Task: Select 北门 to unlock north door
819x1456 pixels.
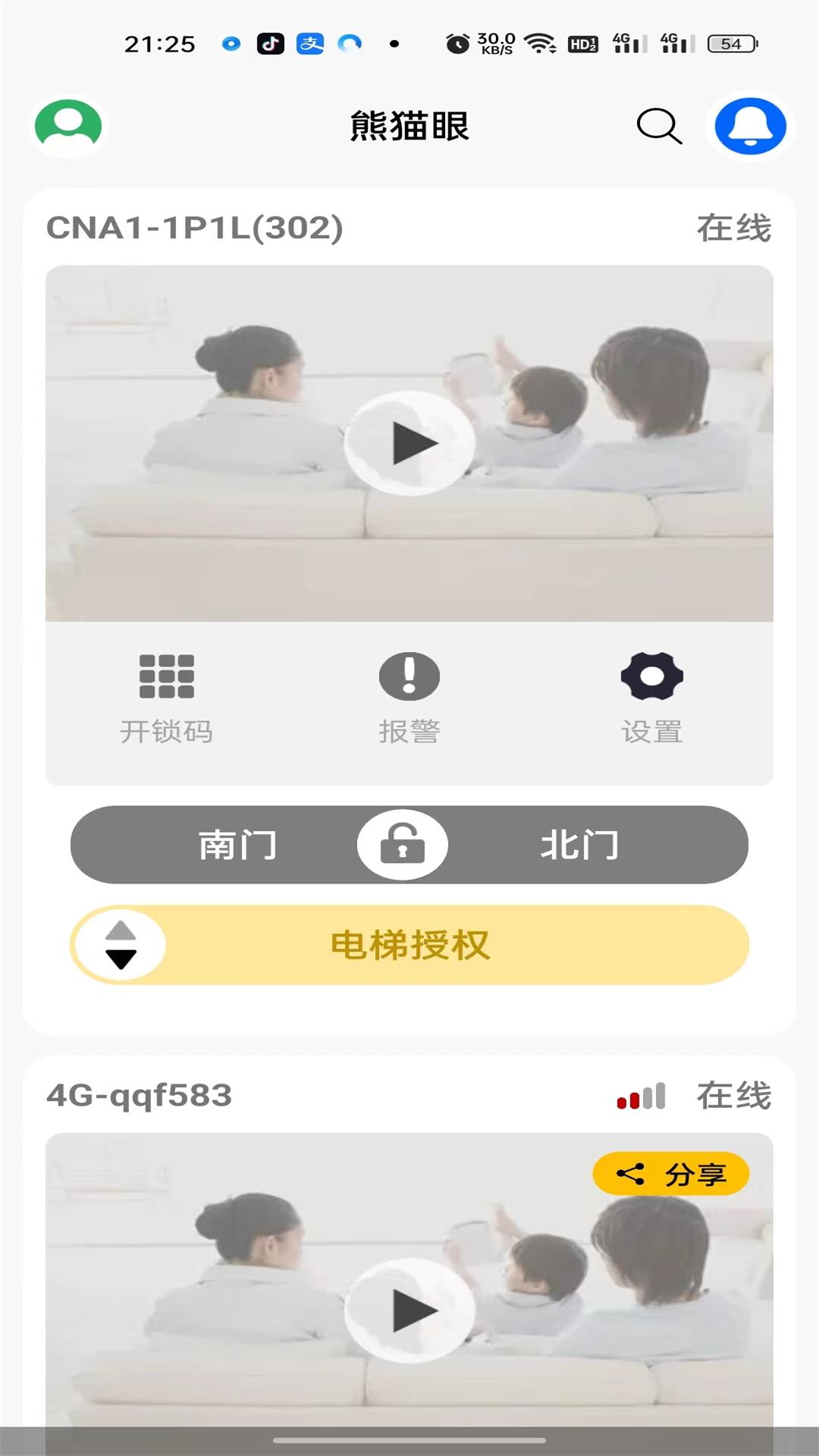Action: tap(580, 844)
